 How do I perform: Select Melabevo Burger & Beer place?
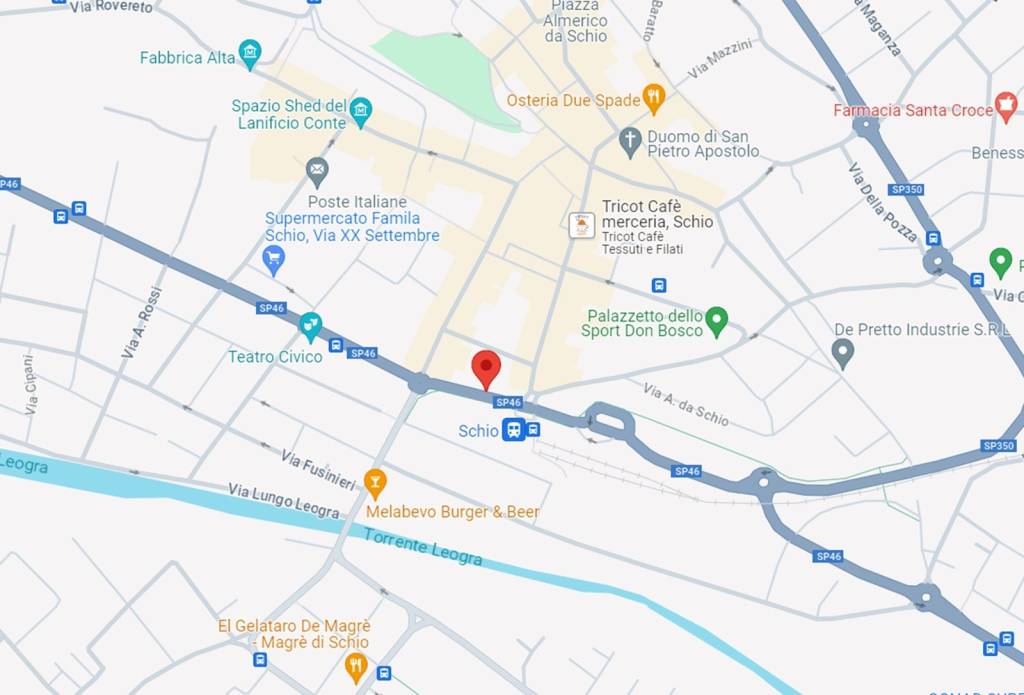click(375, 484)
